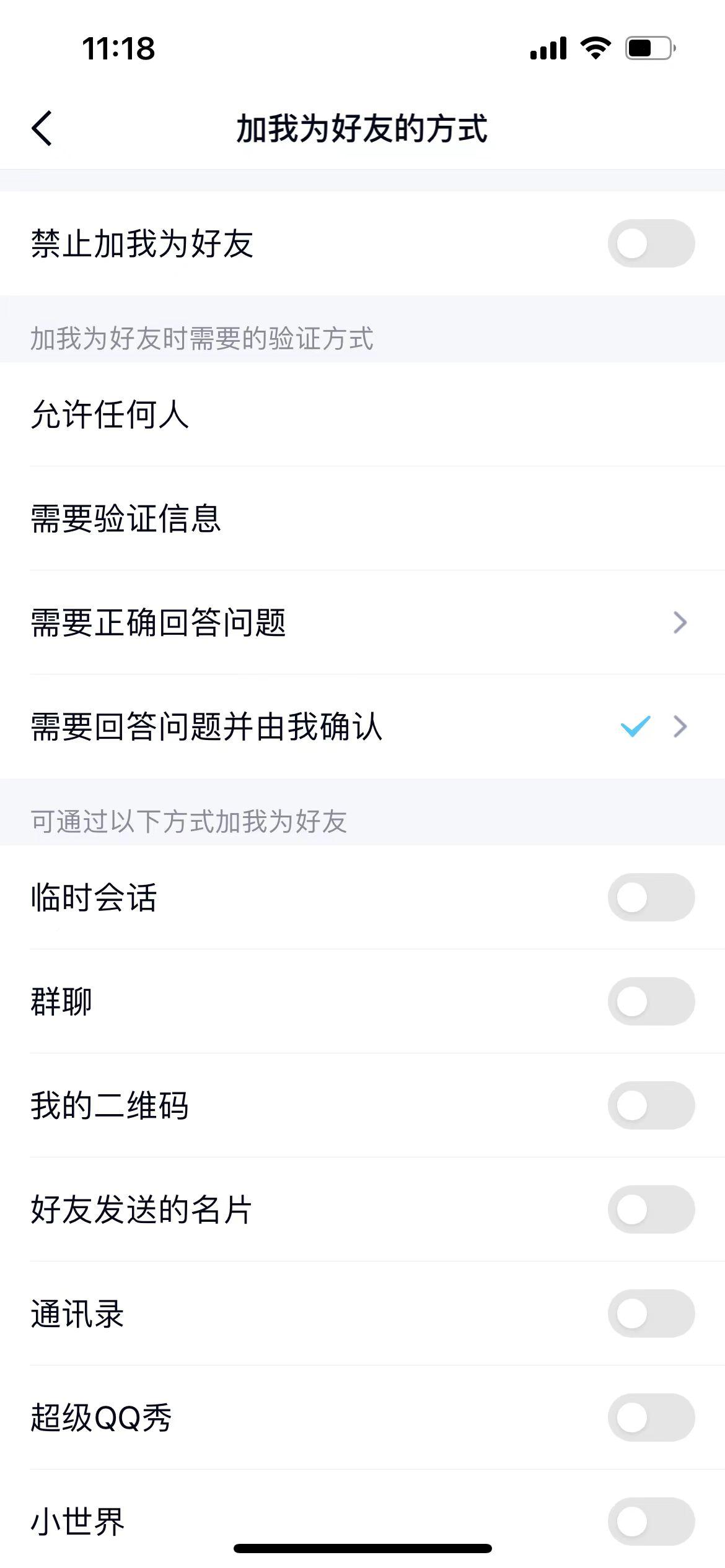The image size is (725, 1568).
Task: Open 需要回答问题并由我确认 settings
Action: tap(362, 726)
